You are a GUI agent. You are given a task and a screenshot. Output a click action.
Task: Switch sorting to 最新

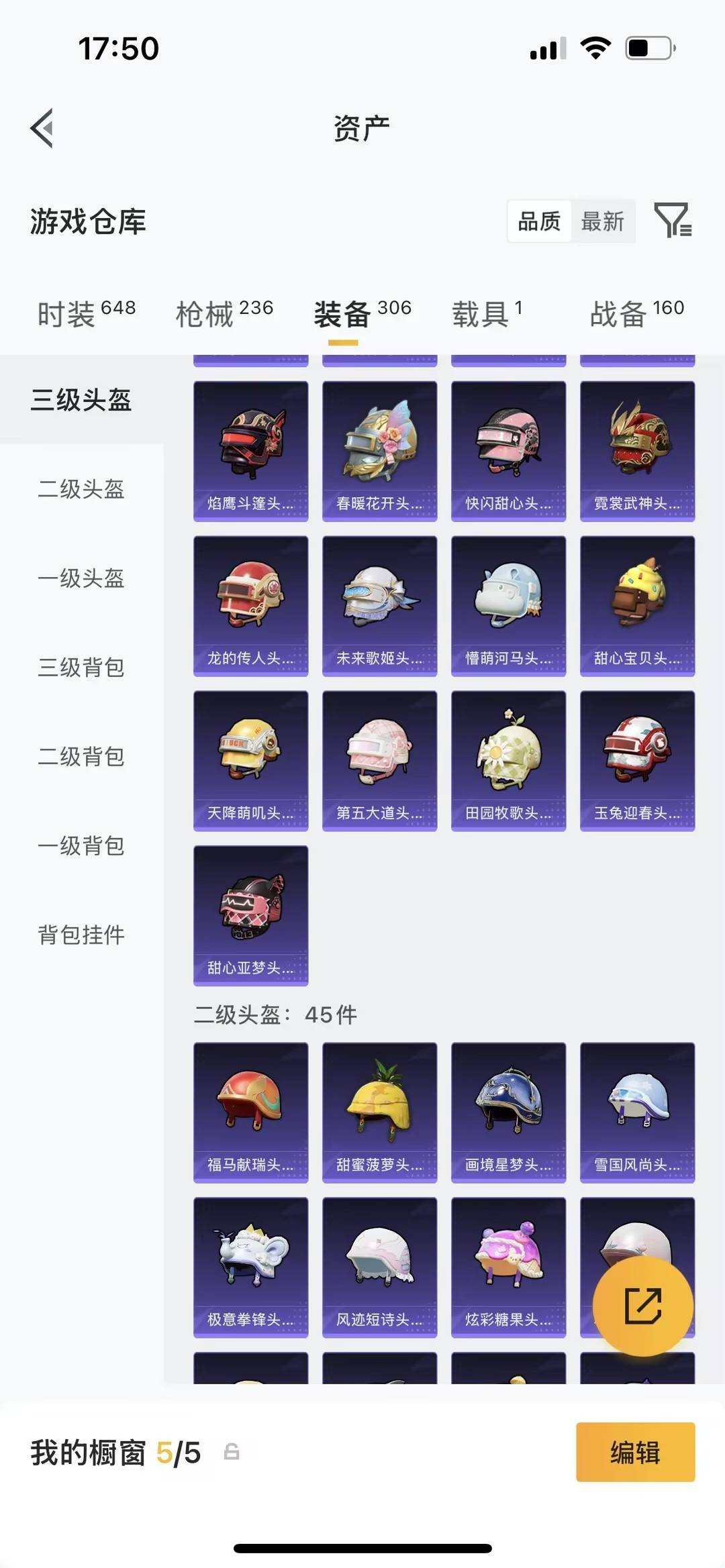(603, 221)
